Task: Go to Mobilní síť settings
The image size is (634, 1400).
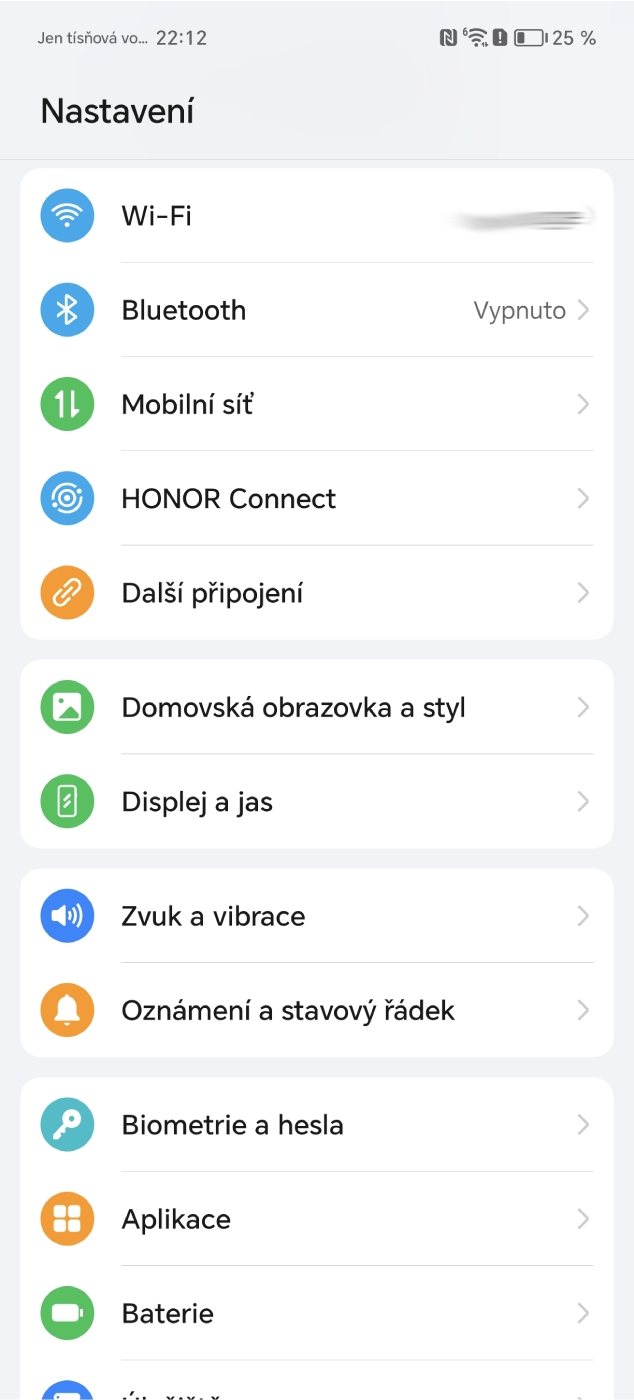Action: (x=317, y=404)
